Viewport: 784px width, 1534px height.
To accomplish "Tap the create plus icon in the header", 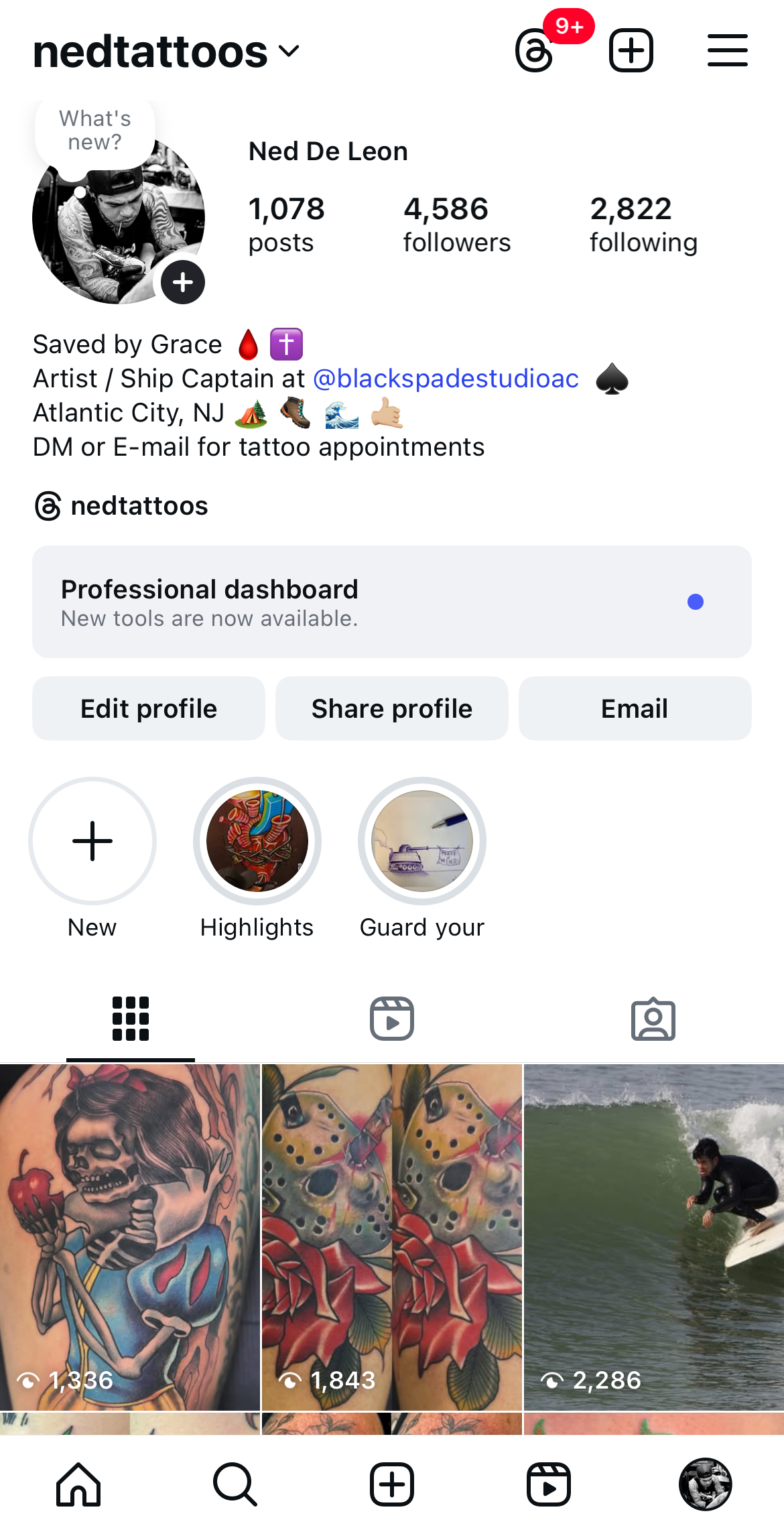I will (x=631, y=51).
